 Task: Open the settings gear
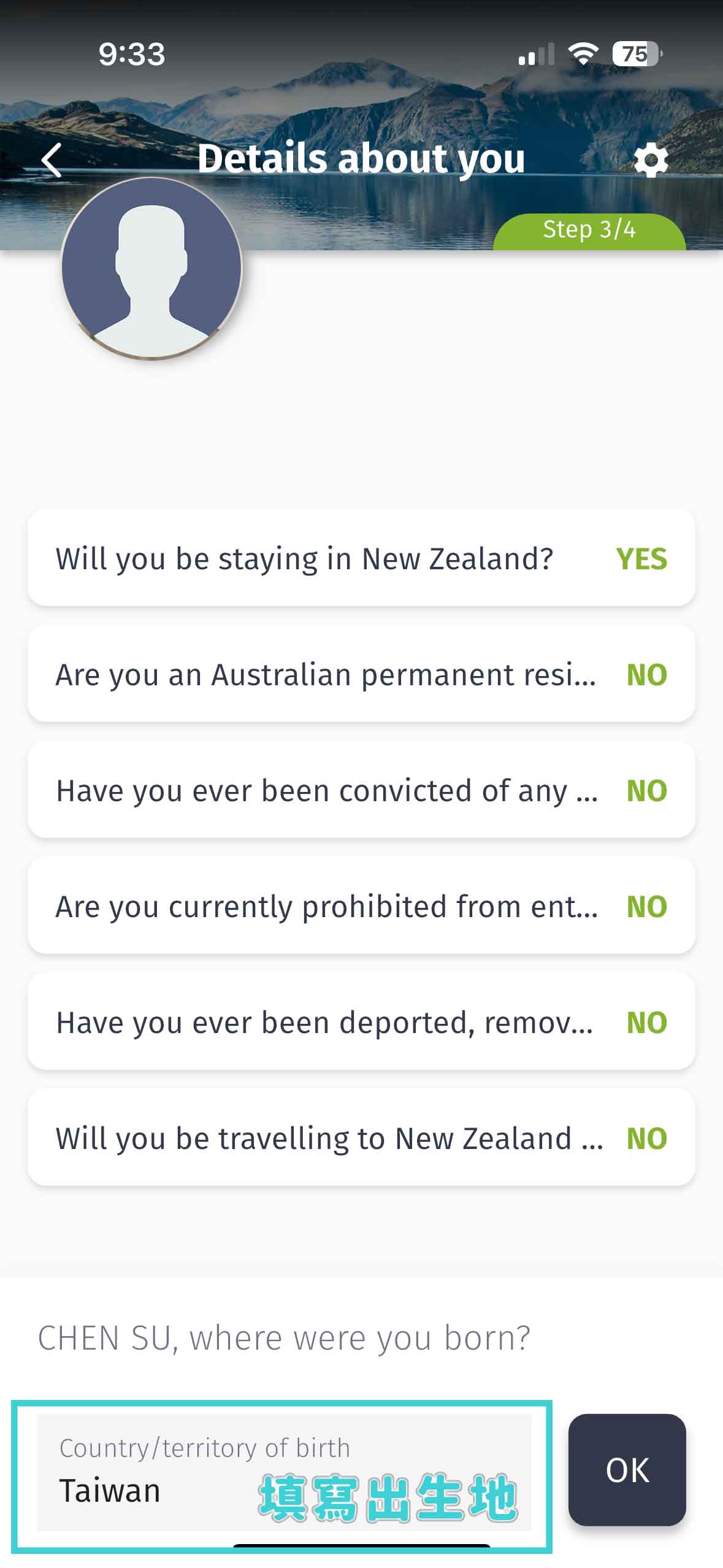coord(650,161)
